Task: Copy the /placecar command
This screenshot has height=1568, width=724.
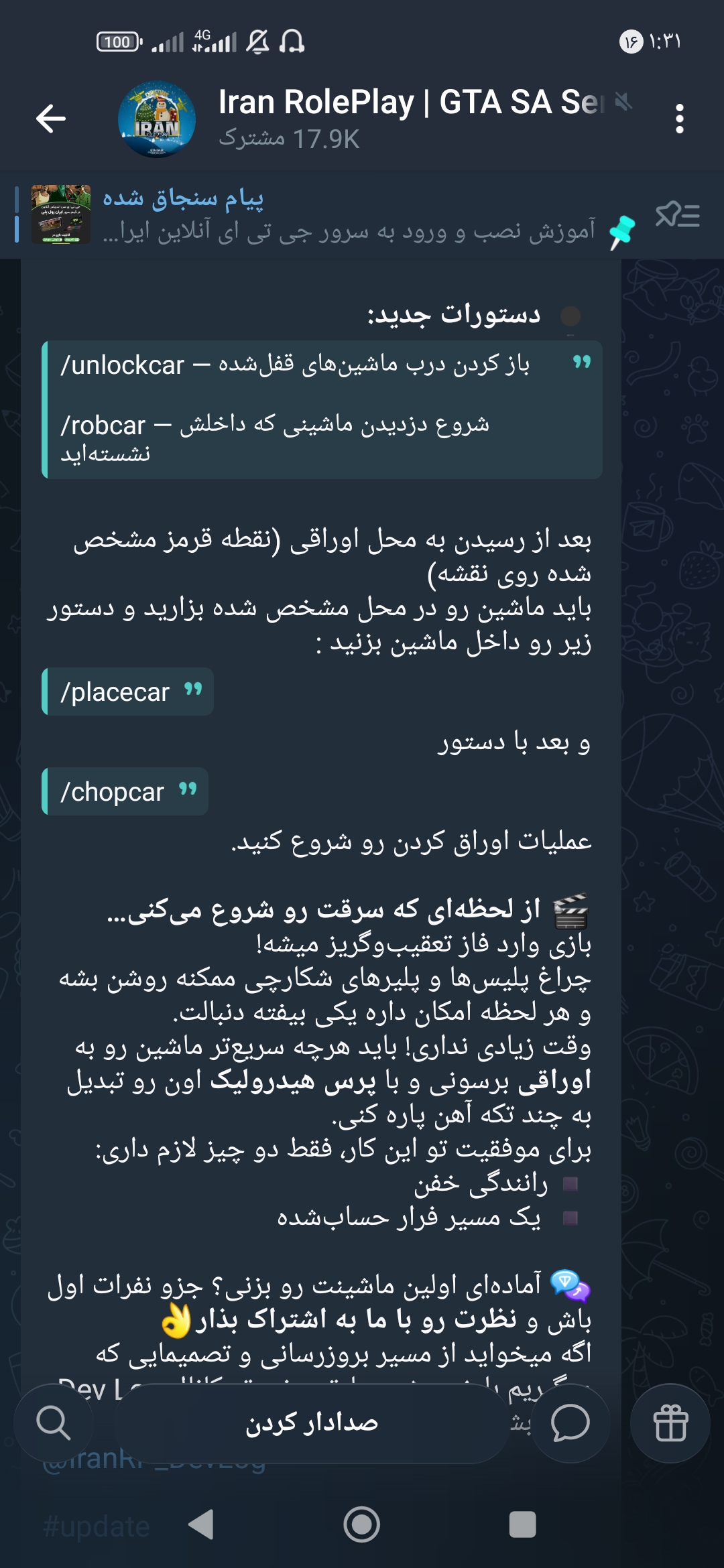Action: tap(127, 692)
